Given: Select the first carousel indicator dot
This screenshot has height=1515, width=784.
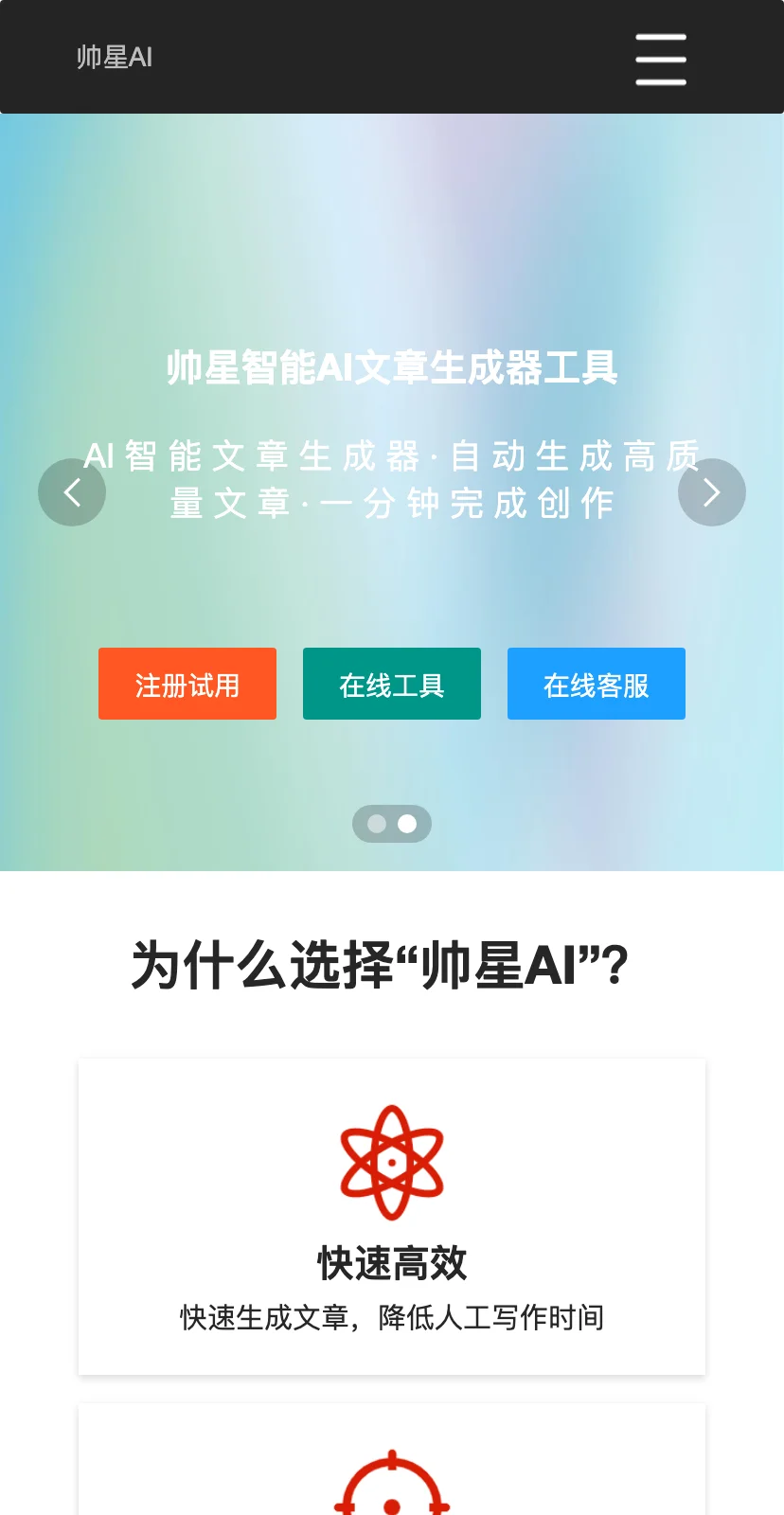Looking at the screenshot, I should coord(377,824).
